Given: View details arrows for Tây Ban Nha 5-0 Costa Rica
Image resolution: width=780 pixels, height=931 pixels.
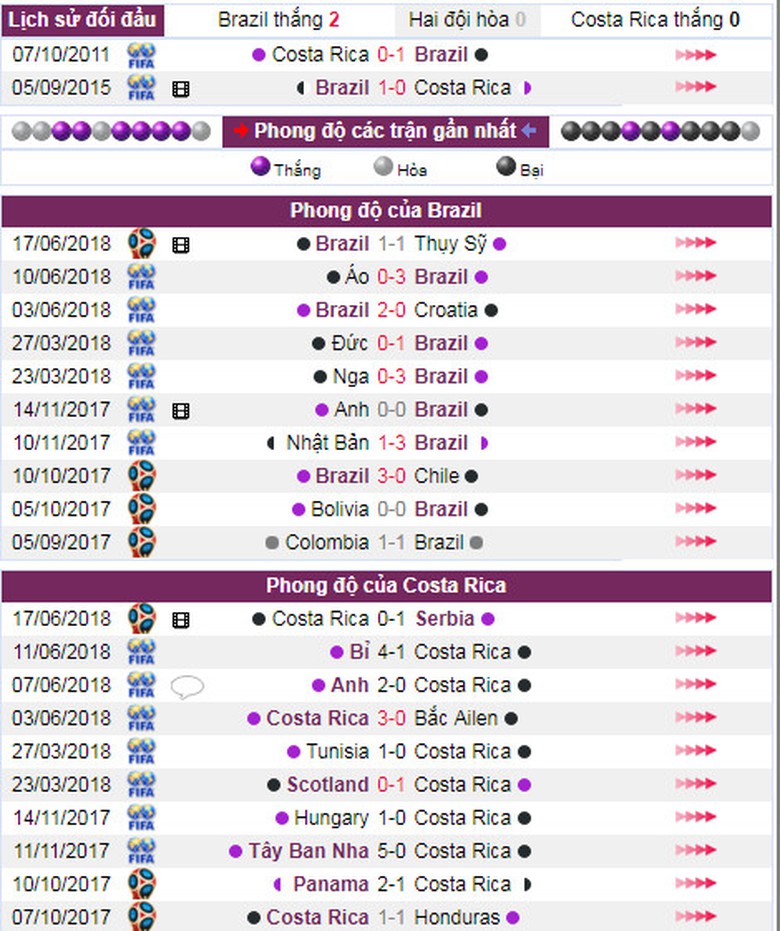Looking at the screenshot, I should [x=695, y=851].
